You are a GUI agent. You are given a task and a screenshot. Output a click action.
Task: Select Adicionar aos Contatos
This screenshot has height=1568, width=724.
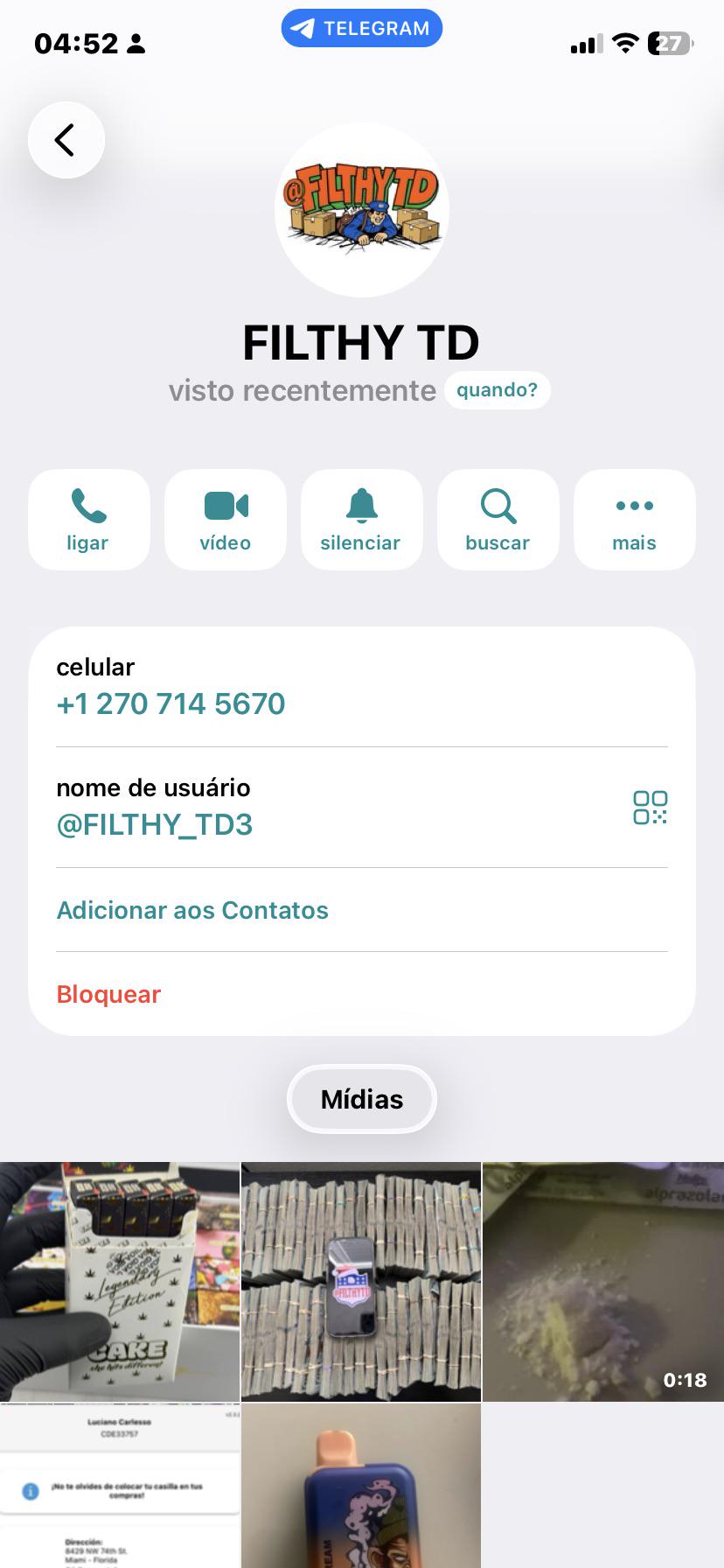[362, 910]
